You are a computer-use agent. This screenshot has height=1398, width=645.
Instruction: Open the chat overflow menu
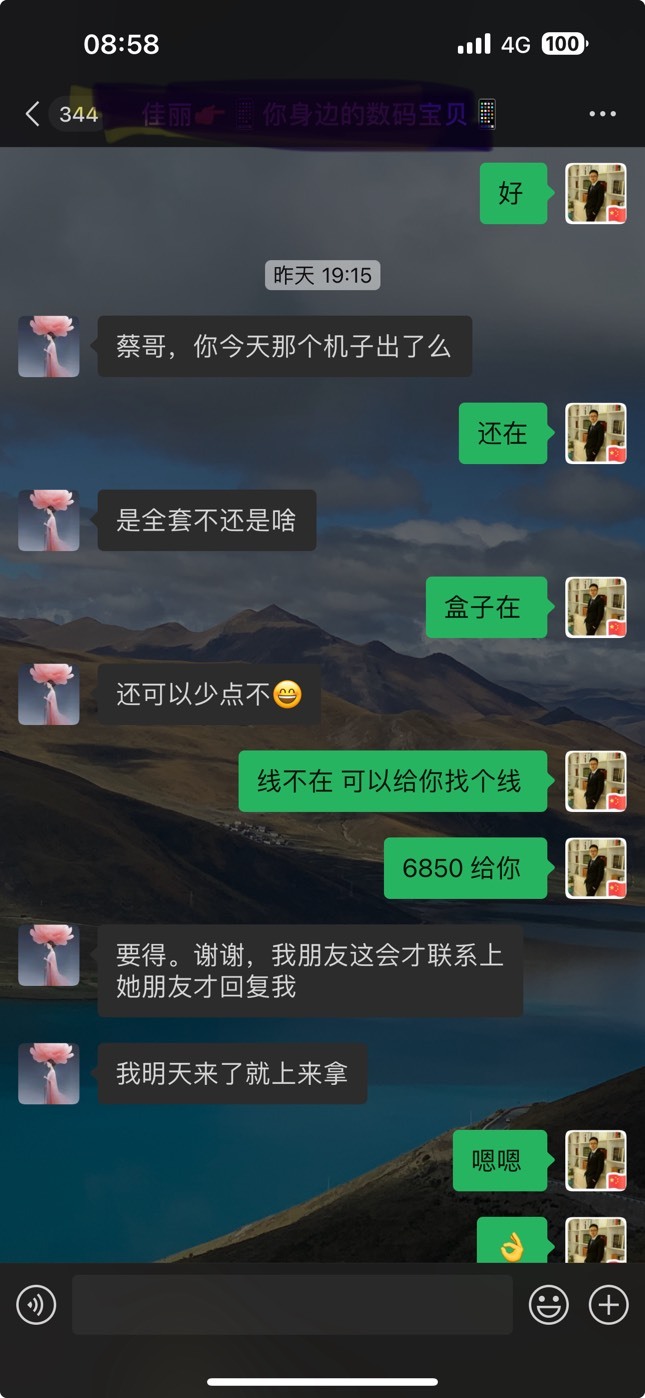(602, 114)
